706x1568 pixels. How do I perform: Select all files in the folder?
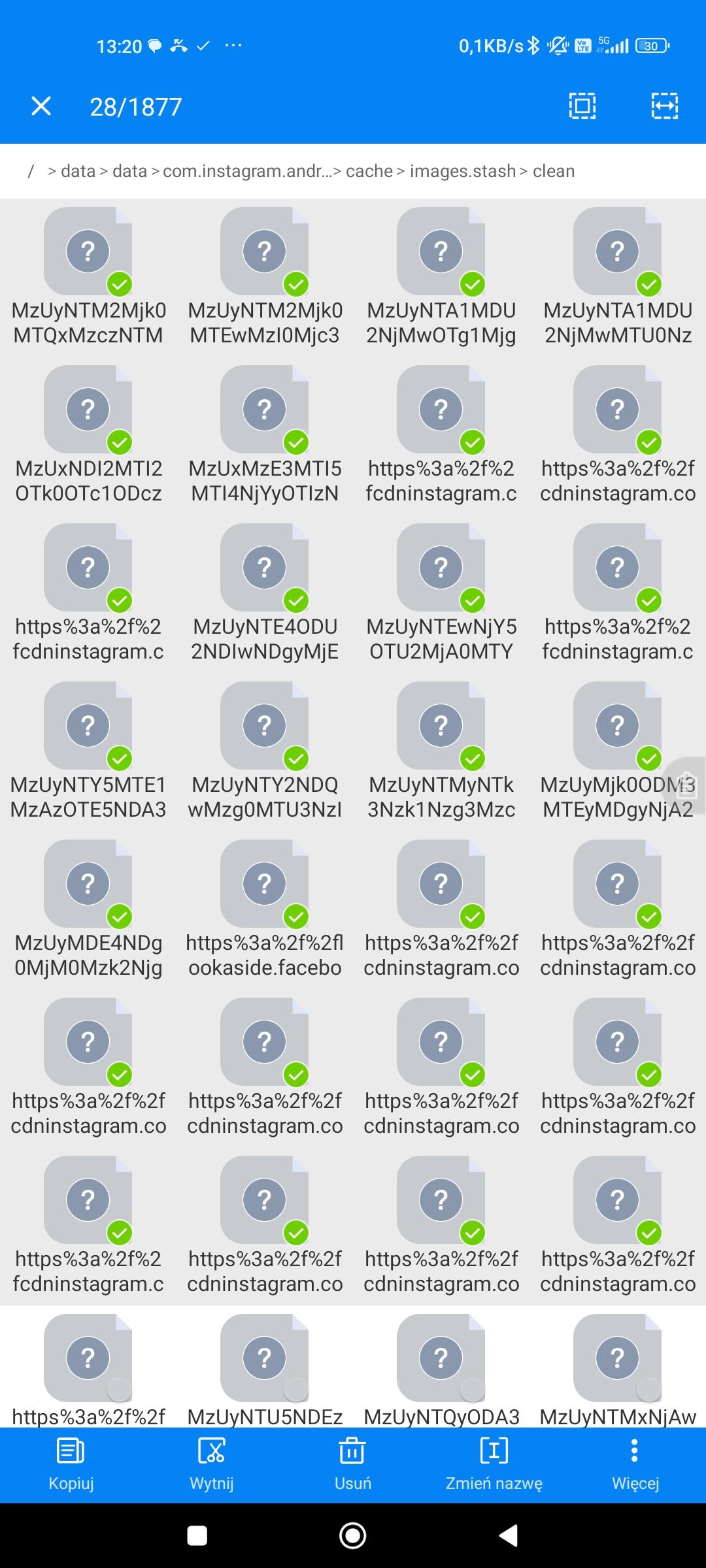pos(582,106)
